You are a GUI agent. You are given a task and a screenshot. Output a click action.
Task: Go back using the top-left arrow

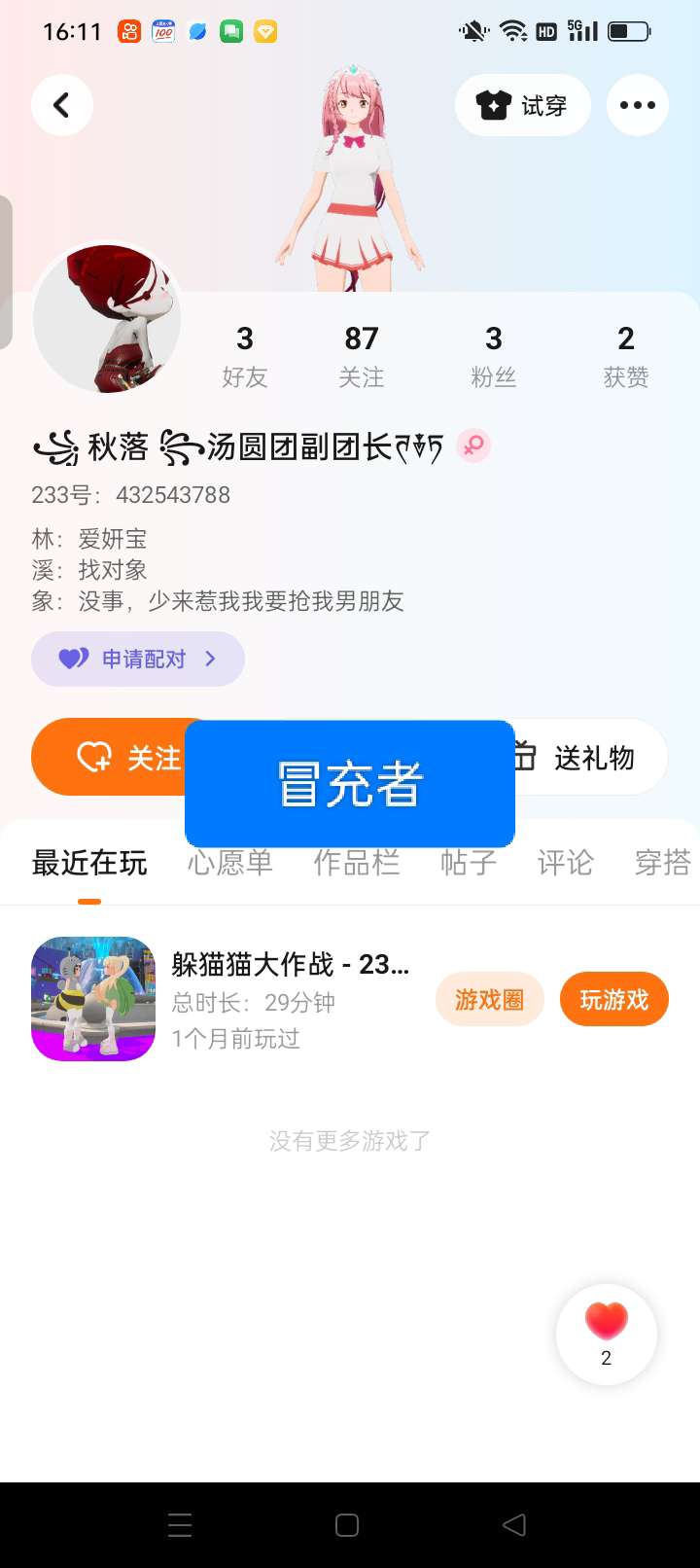coord(61,105)
